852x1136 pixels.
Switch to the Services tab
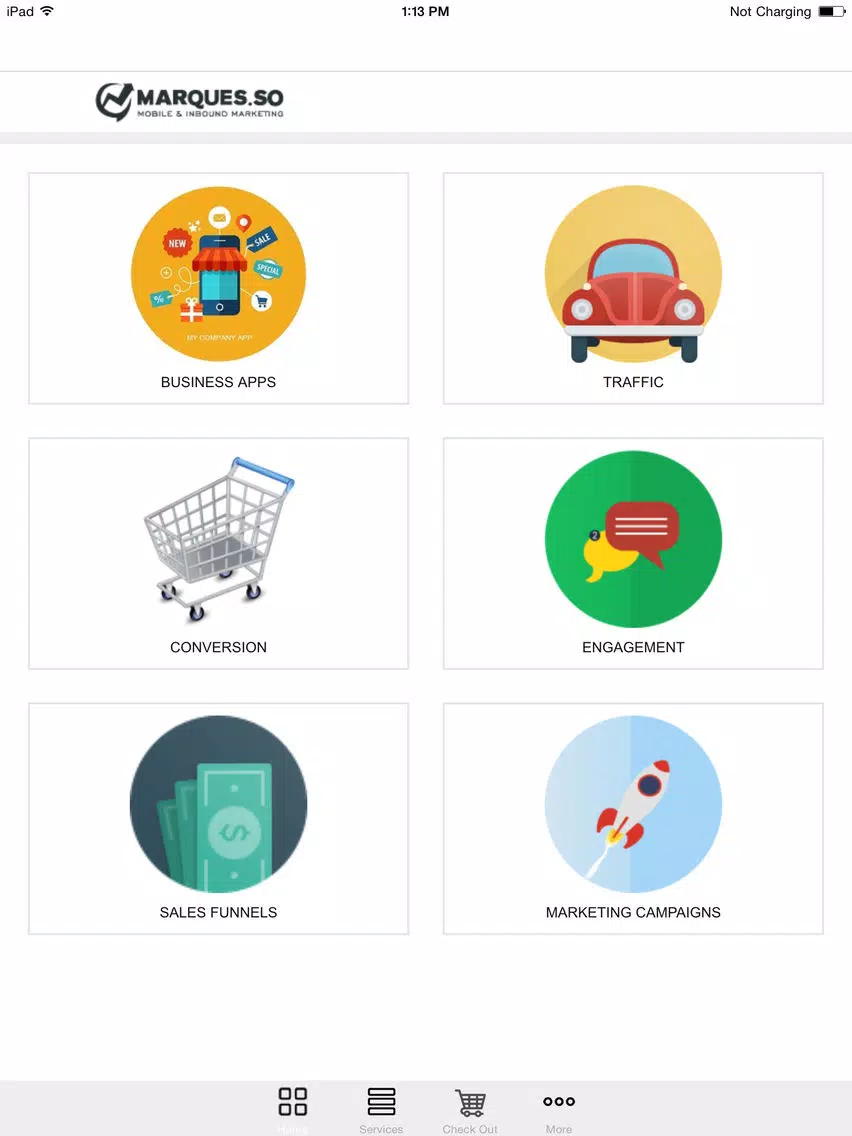pyautogui.click(x=381, y=1108)
